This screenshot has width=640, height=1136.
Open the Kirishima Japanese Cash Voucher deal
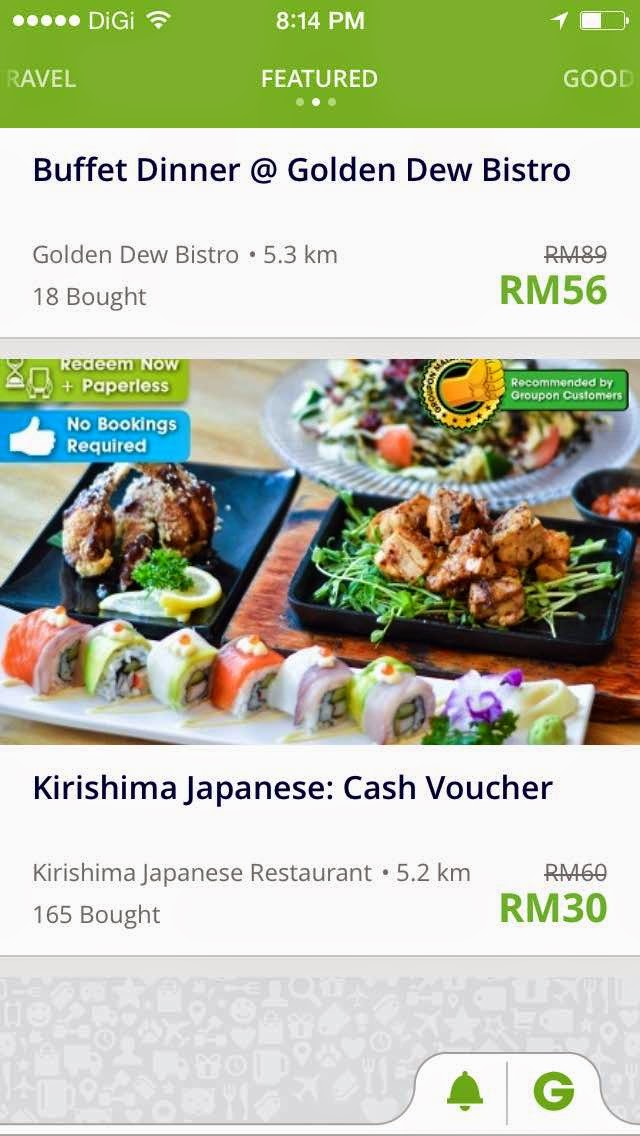(x=292, y=788)
